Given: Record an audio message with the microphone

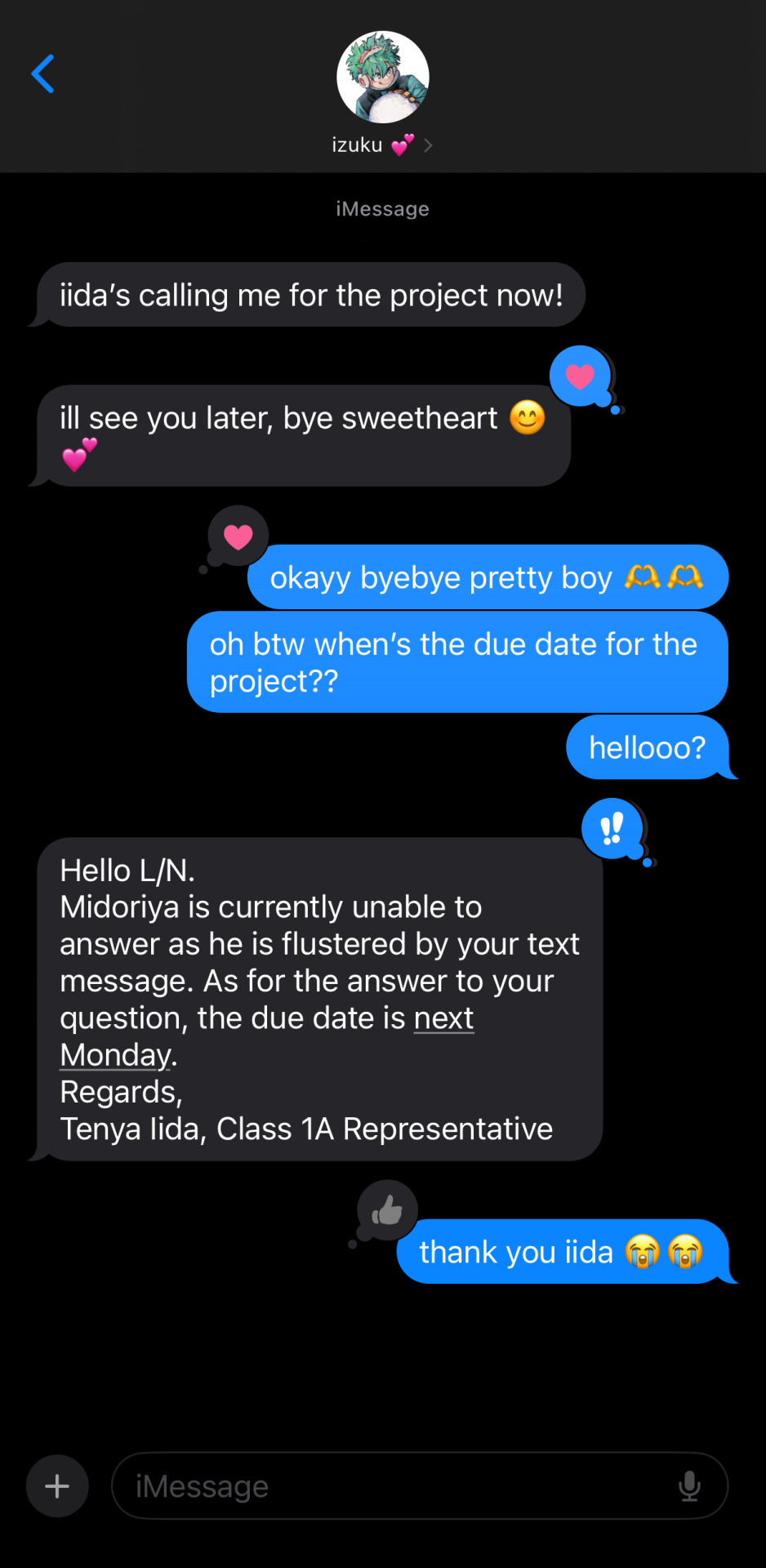Looking at the screenshot, I should 689,1486.
